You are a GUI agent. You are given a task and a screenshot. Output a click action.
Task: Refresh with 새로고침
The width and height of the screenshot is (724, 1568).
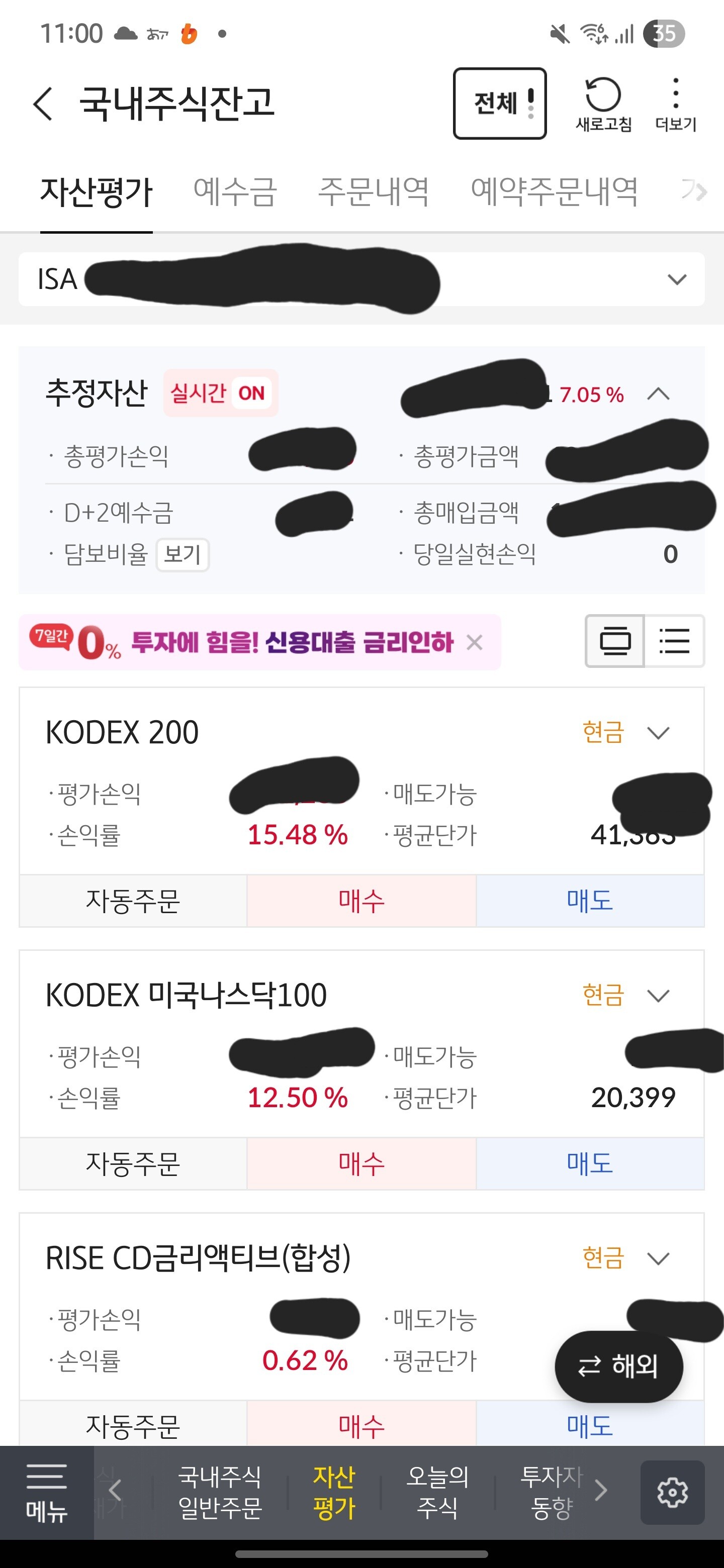pyautogui.click(x=603, y=105)
